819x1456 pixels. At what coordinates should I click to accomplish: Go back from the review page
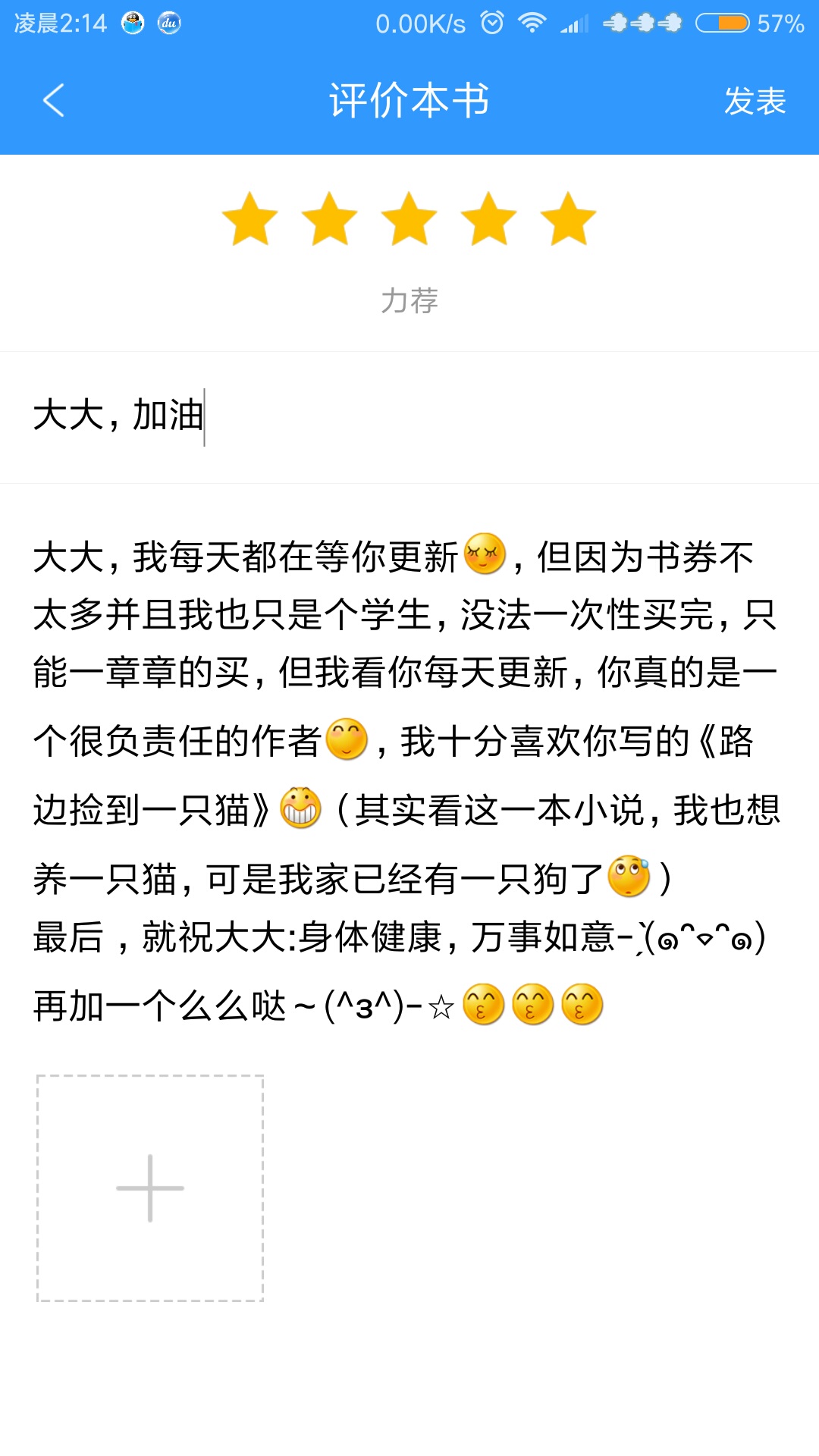coord(53,100)
